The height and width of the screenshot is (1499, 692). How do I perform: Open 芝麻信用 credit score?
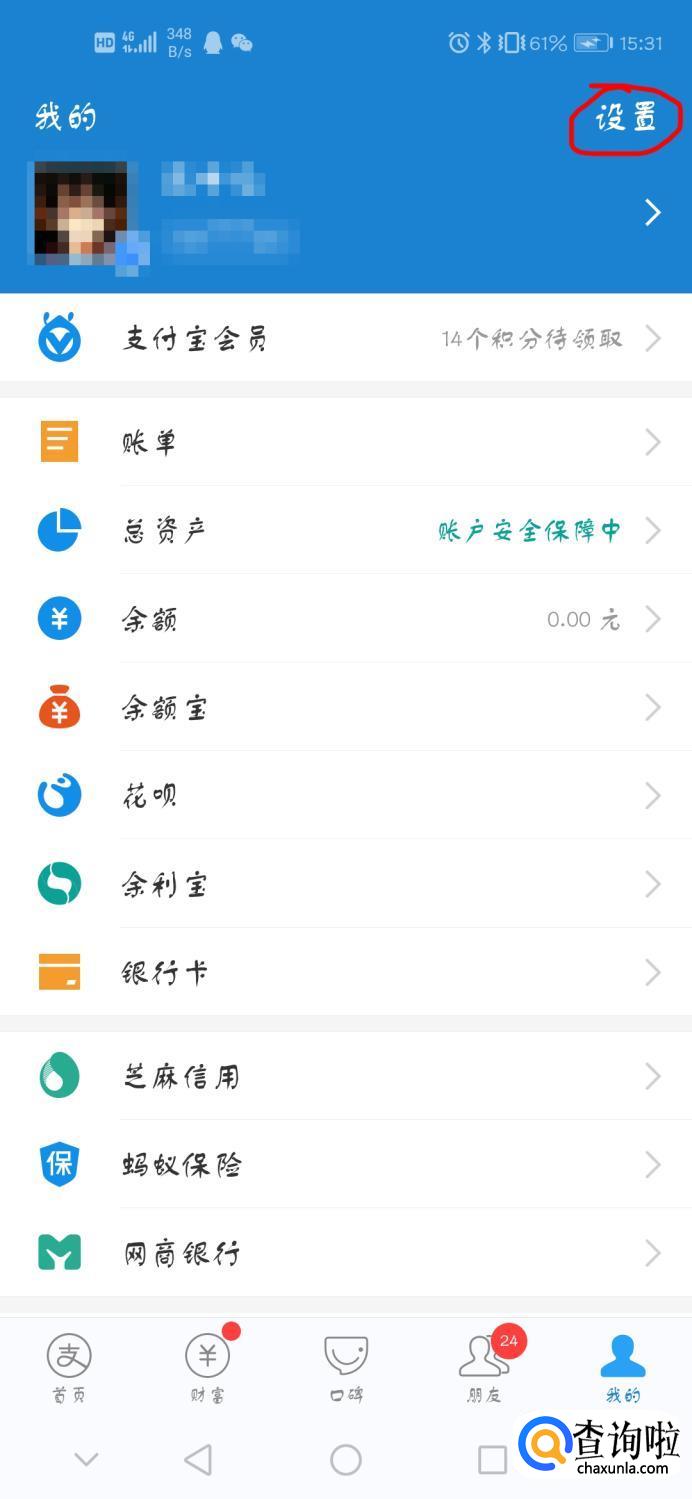coord(346,1077)
